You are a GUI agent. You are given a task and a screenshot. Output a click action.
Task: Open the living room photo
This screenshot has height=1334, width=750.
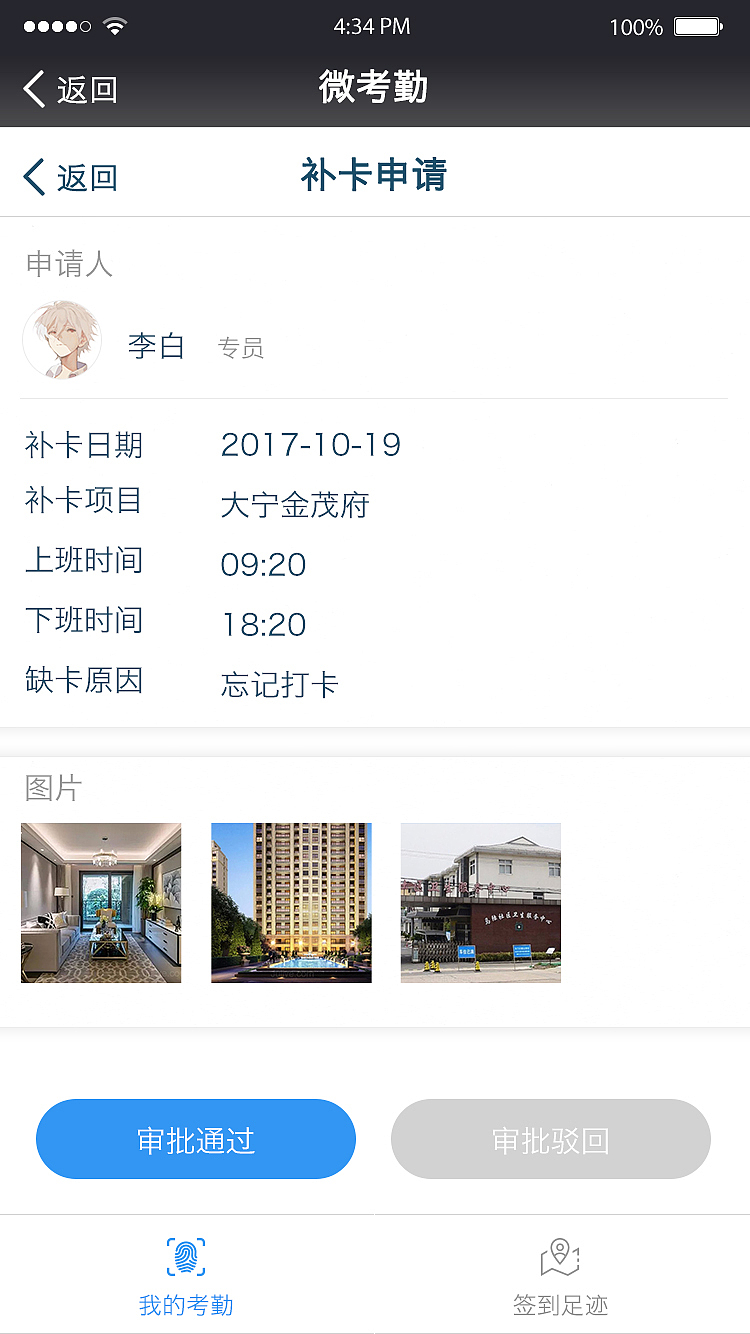click(101, 903)
